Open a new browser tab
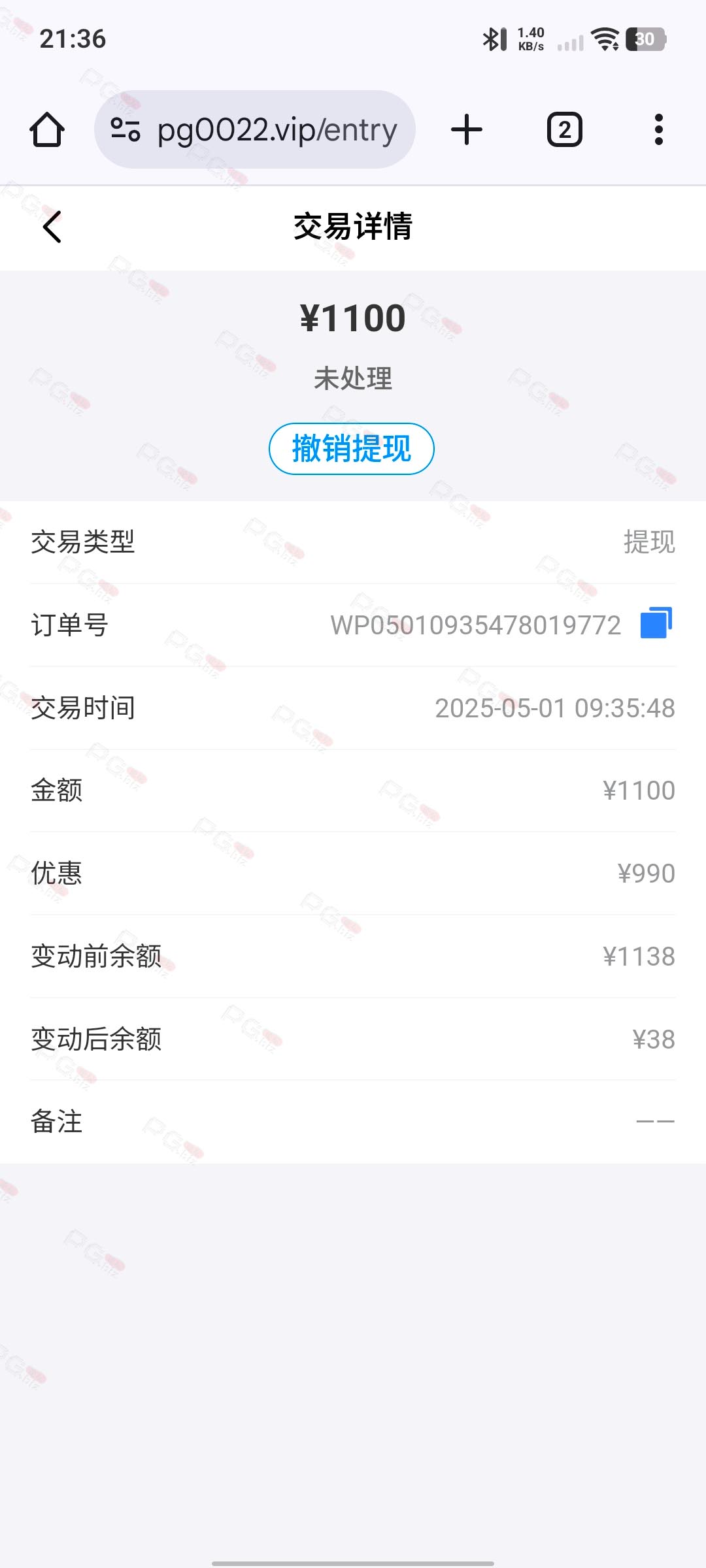The width and height of the screenshot is (706, 1568). coord(467,129)
